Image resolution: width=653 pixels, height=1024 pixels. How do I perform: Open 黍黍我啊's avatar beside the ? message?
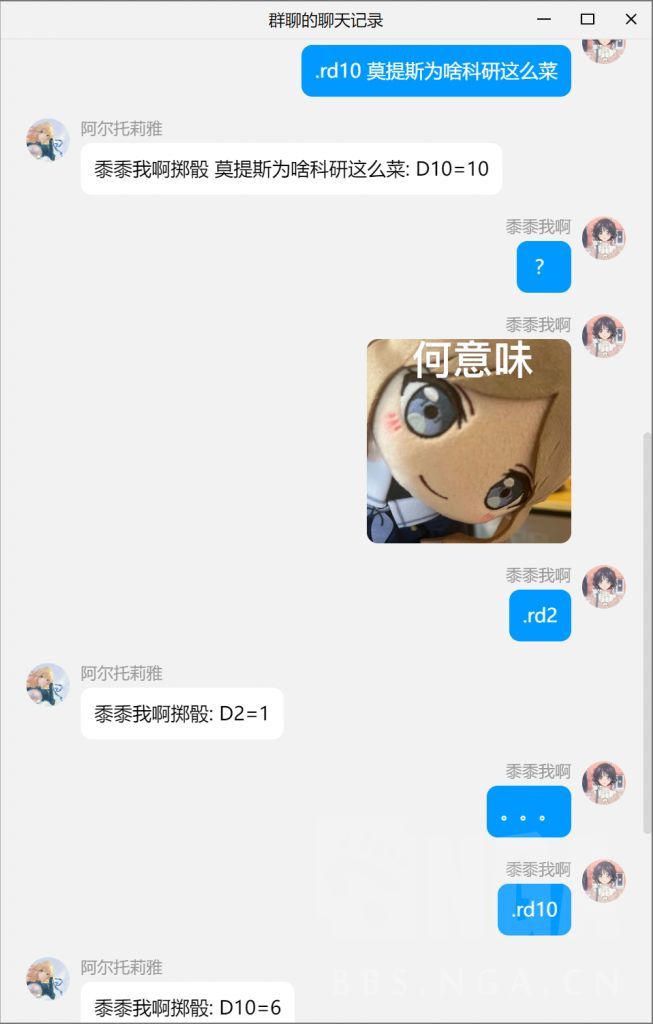tap(604, 238)
